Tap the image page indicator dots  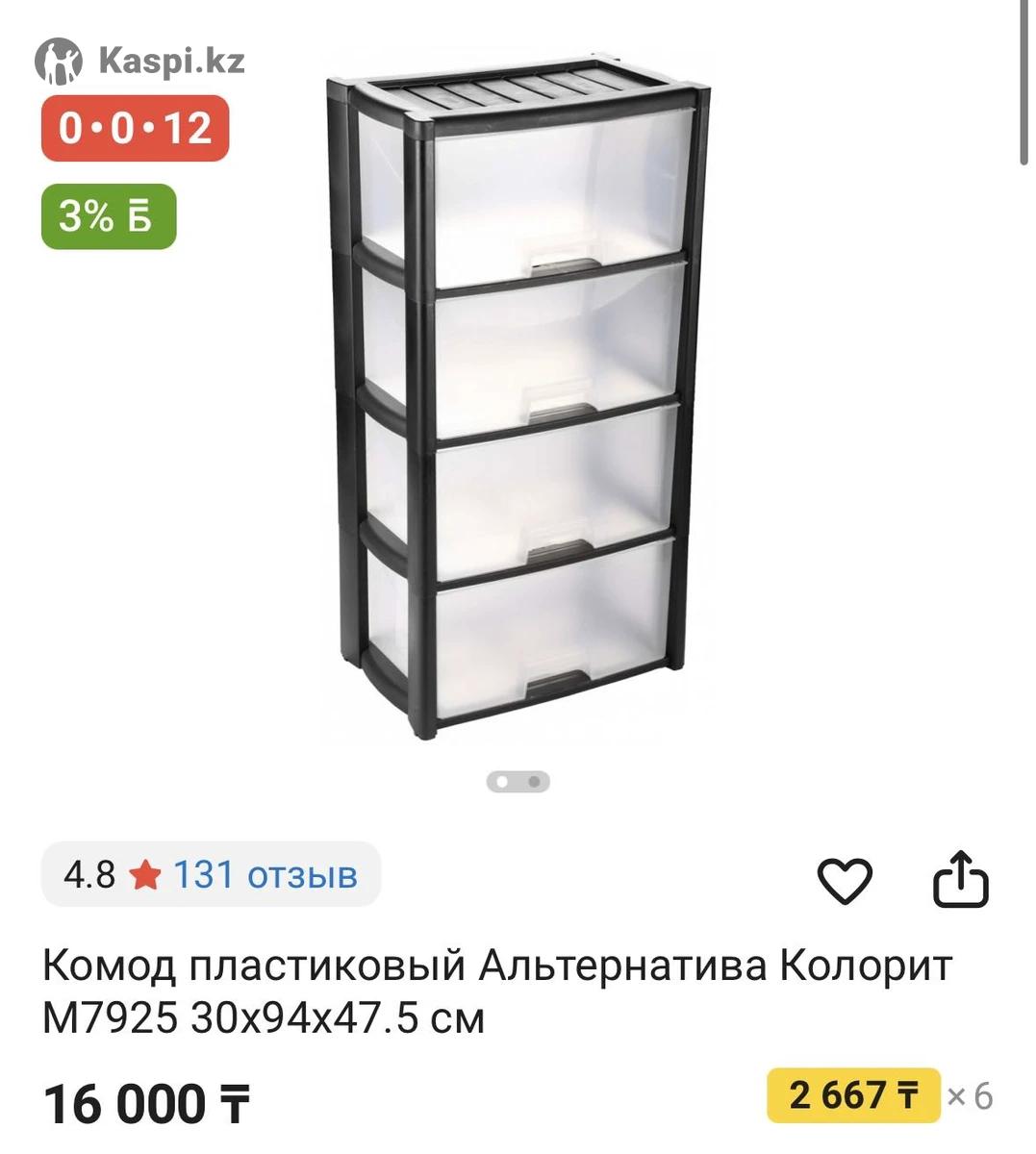518,781
